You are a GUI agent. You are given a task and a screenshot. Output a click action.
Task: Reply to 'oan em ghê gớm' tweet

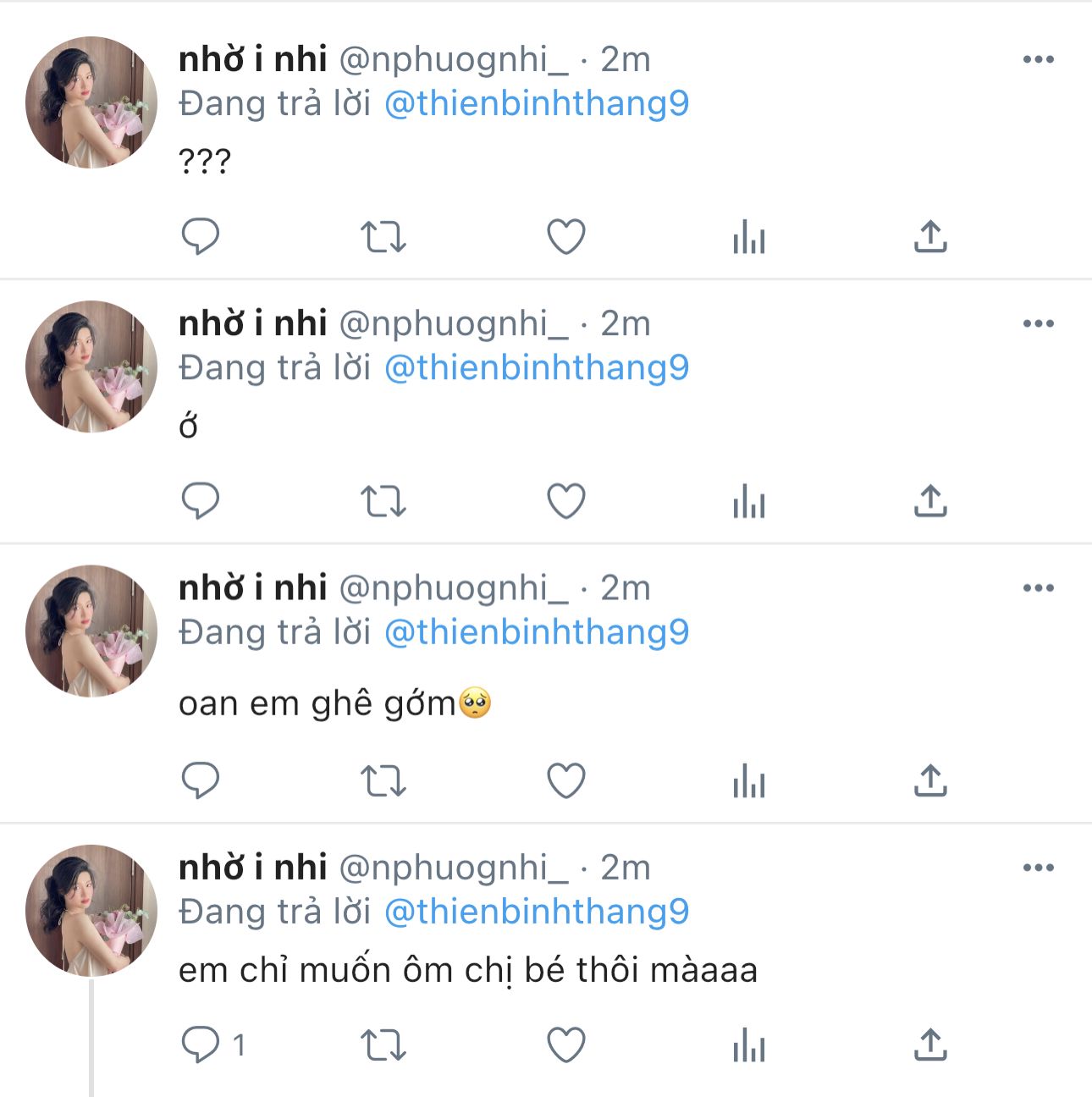point(201,780)
